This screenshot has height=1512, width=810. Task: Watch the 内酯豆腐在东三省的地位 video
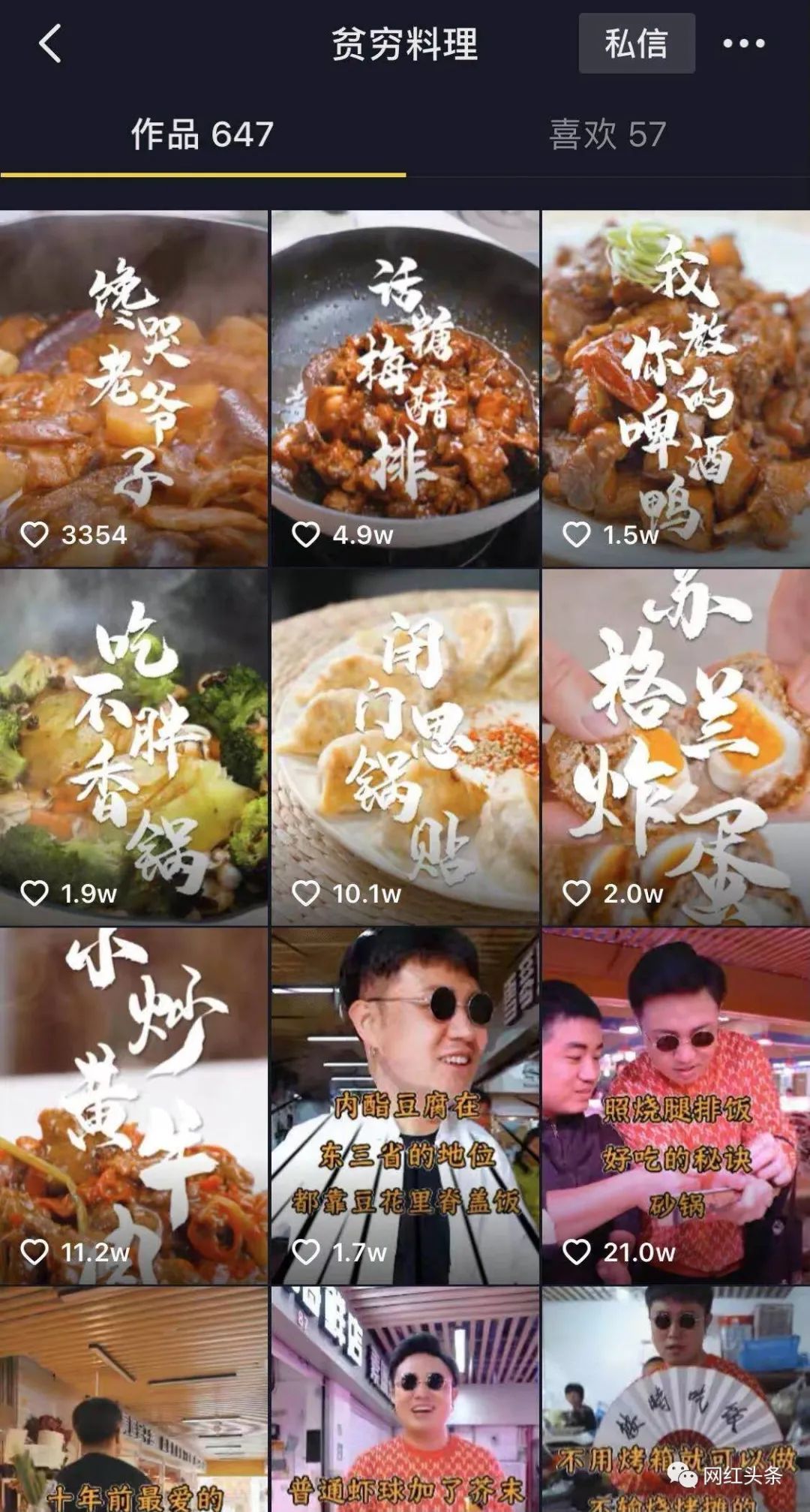[x=405, y=1105]
